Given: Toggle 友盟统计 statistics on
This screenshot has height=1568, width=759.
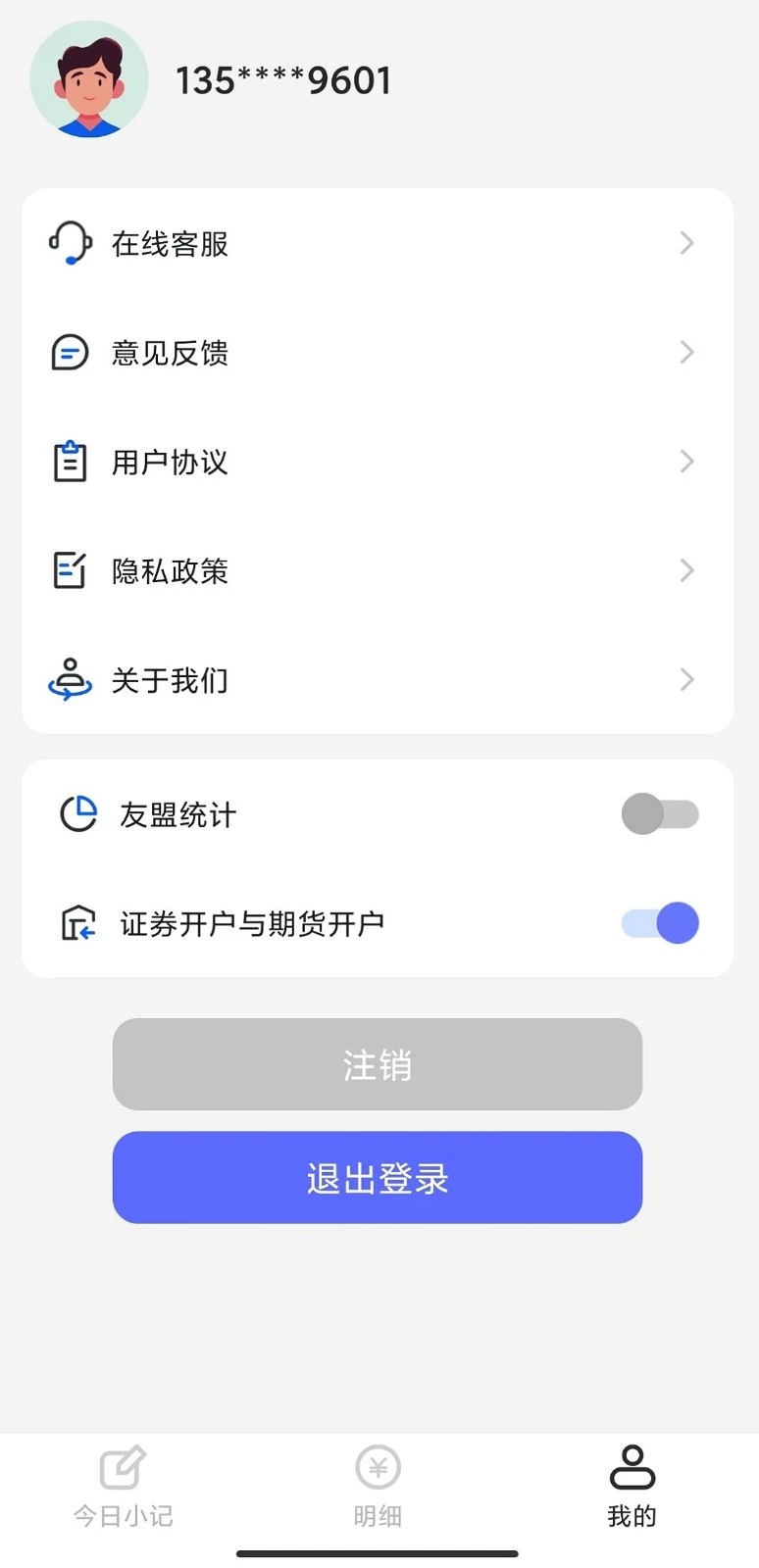Looking at the screenshot, I should tap(659, 814).
